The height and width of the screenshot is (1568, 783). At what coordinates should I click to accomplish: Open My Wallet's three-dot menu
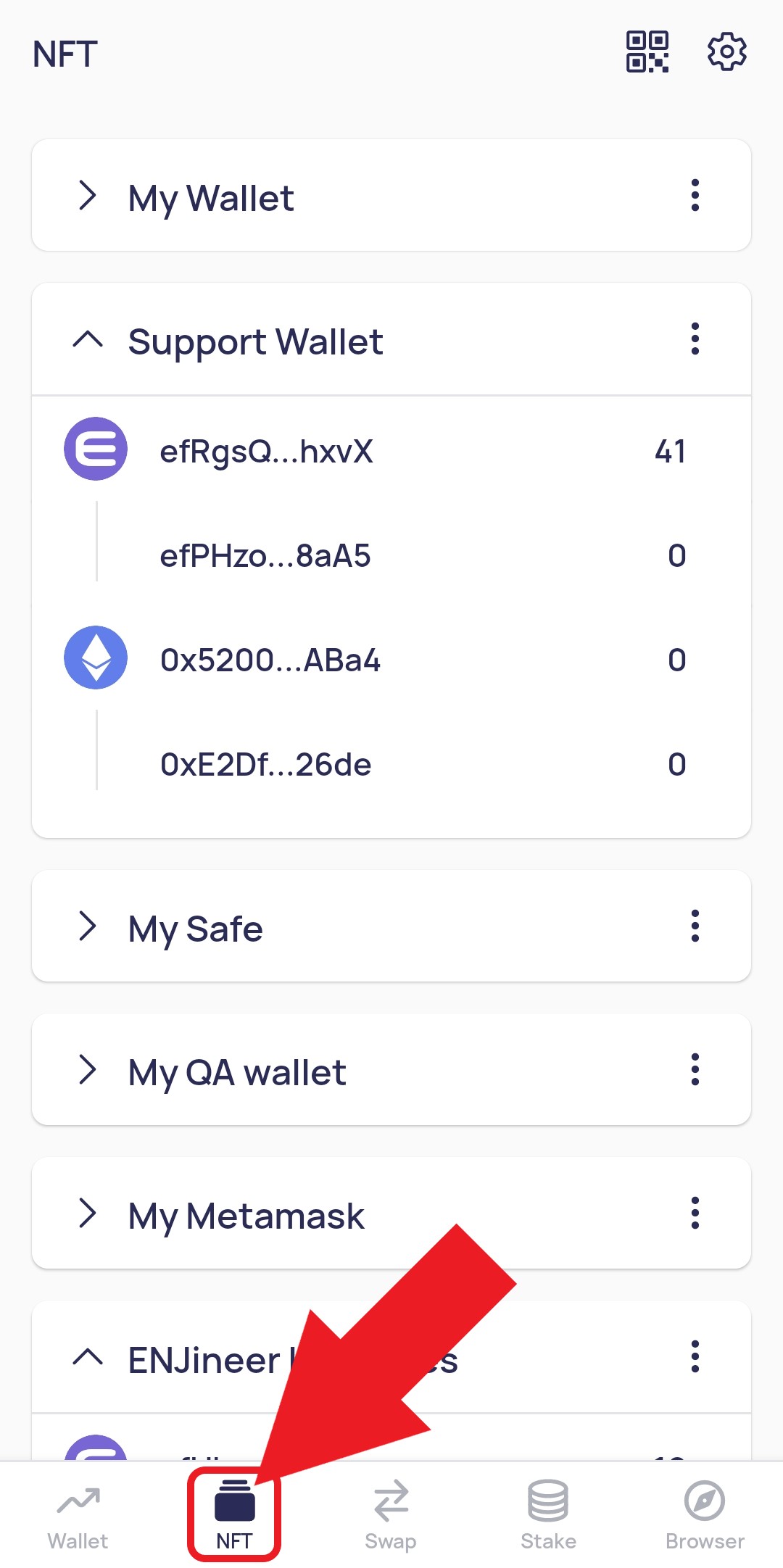(695, 195)
